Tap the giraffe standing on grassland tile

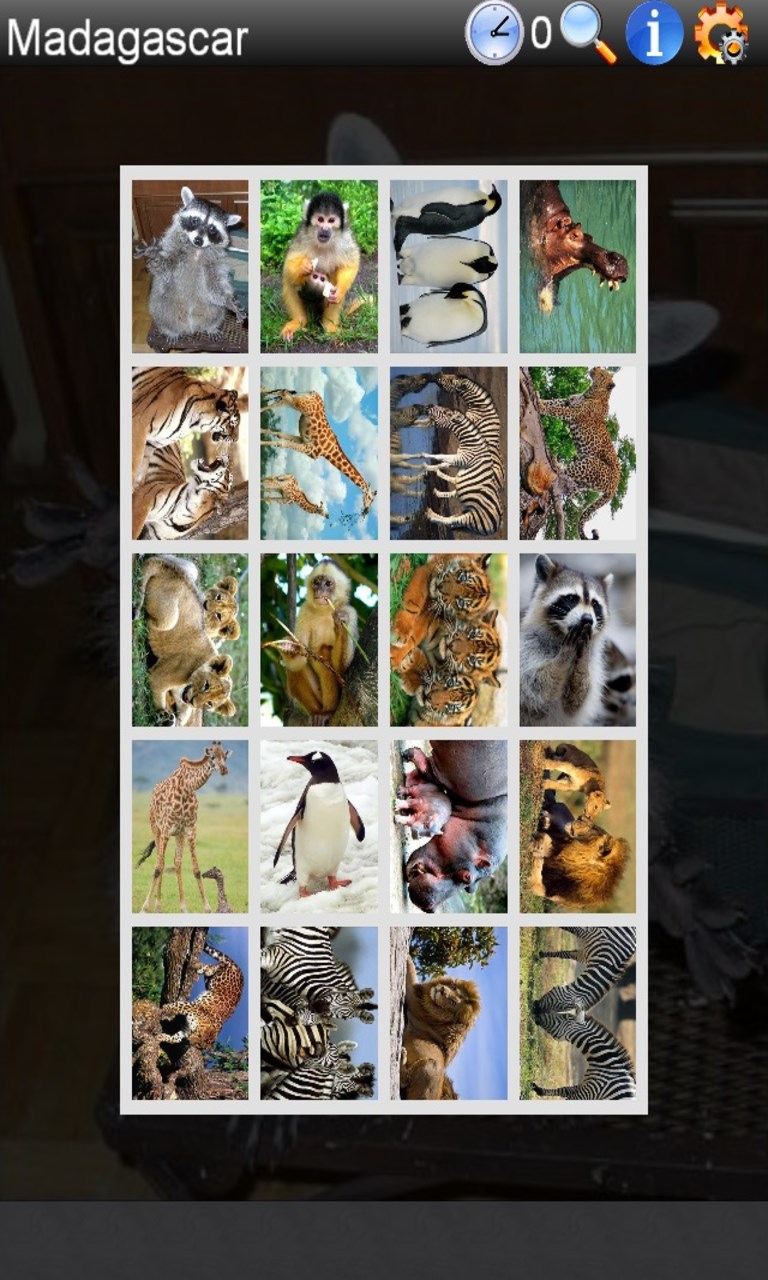click(190, 826)
